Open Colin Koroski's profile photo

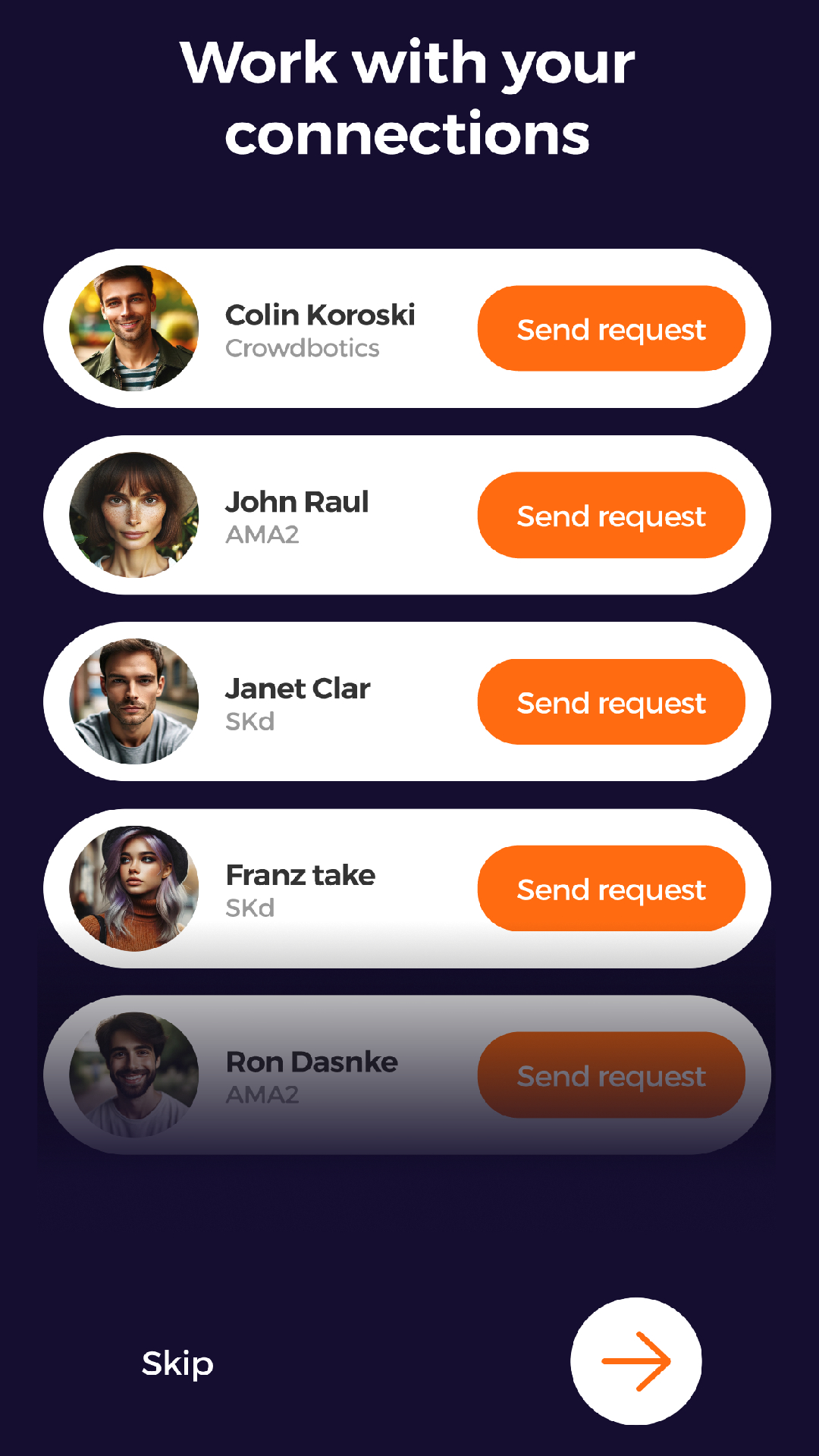[134, 328]
